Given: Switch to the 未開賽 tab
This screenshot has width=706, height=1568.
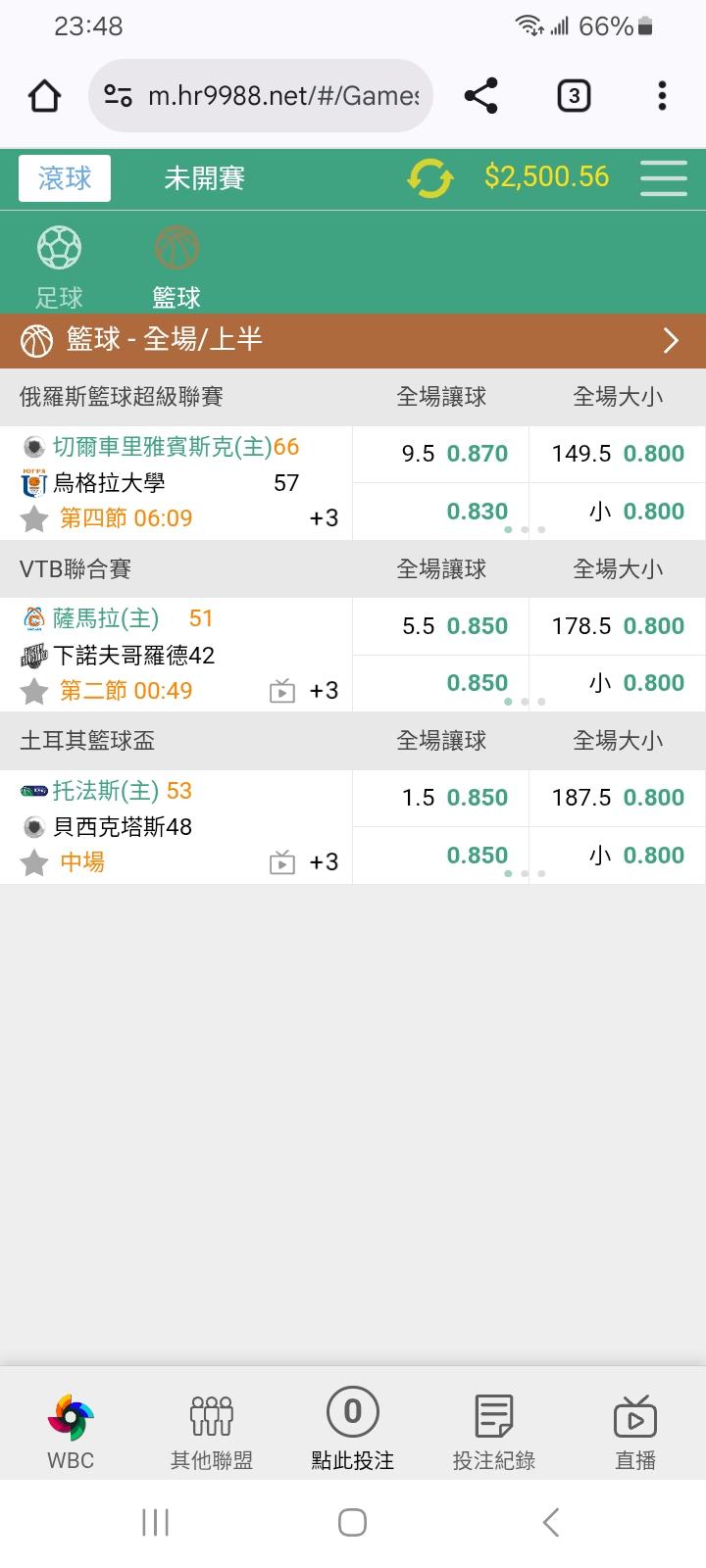Looking at the screenshot, I should pyautogui.click(x=204, y=178).
